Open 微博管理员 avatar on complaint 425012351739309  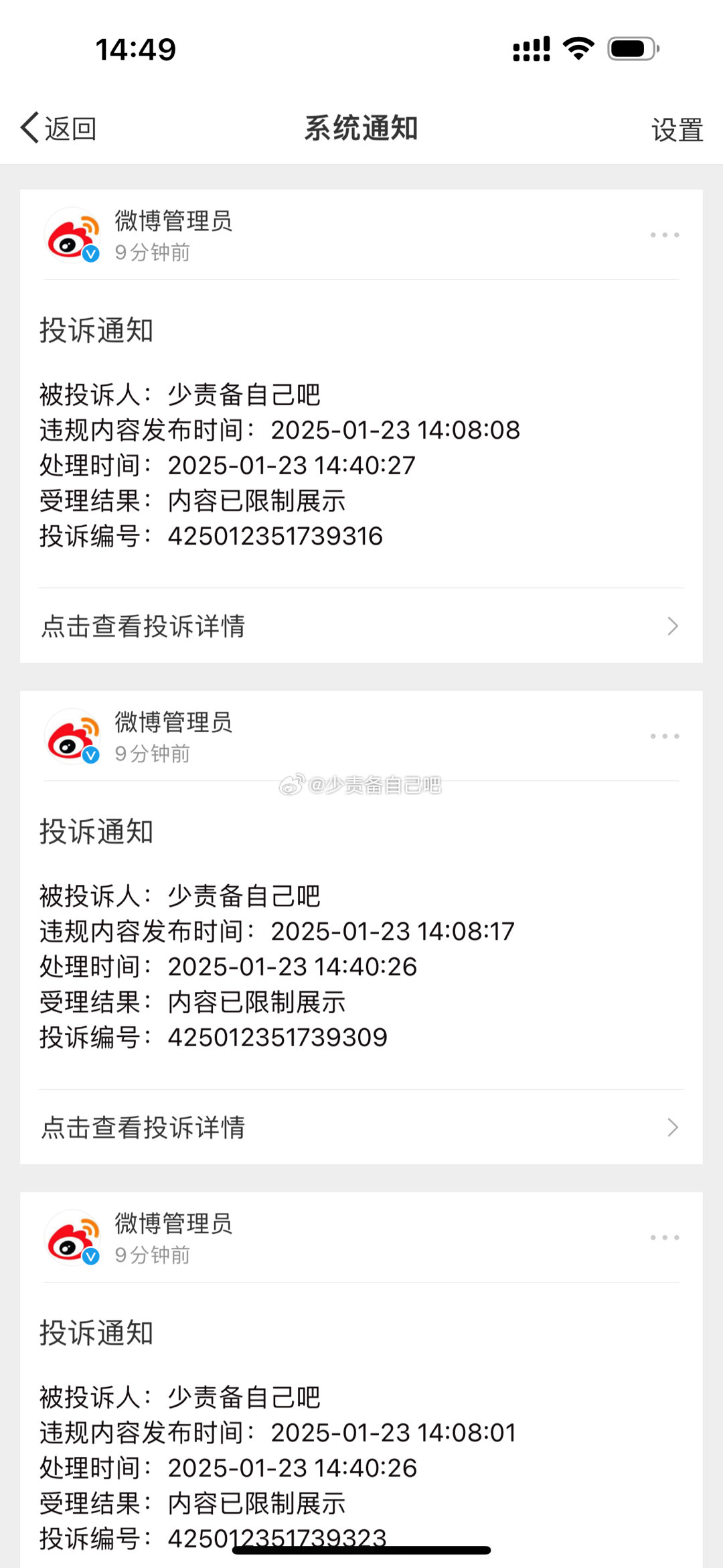(72, 736)
